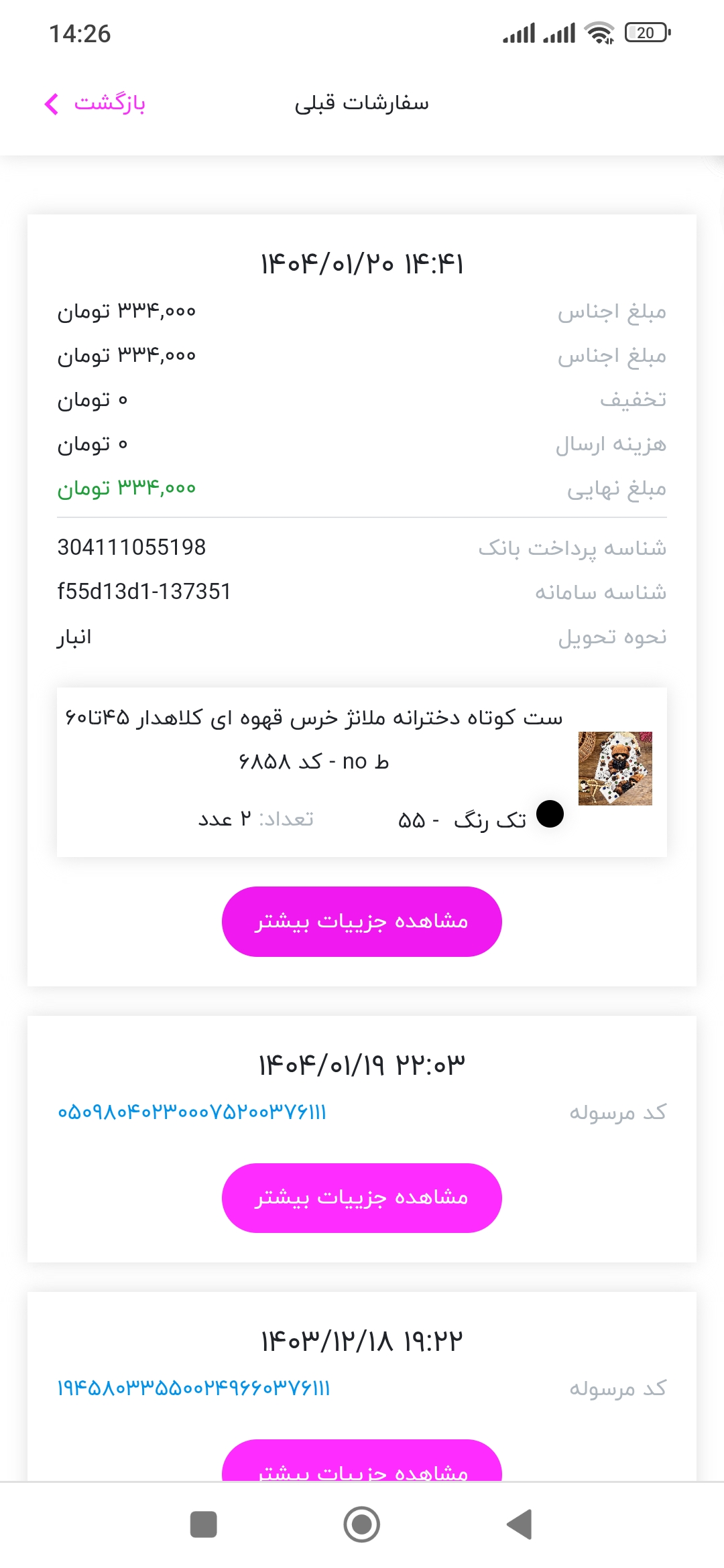724x1568 pixels.
Task: Go back using the بازگشت button
Action: pyautogui.click(x=95, y=104)
